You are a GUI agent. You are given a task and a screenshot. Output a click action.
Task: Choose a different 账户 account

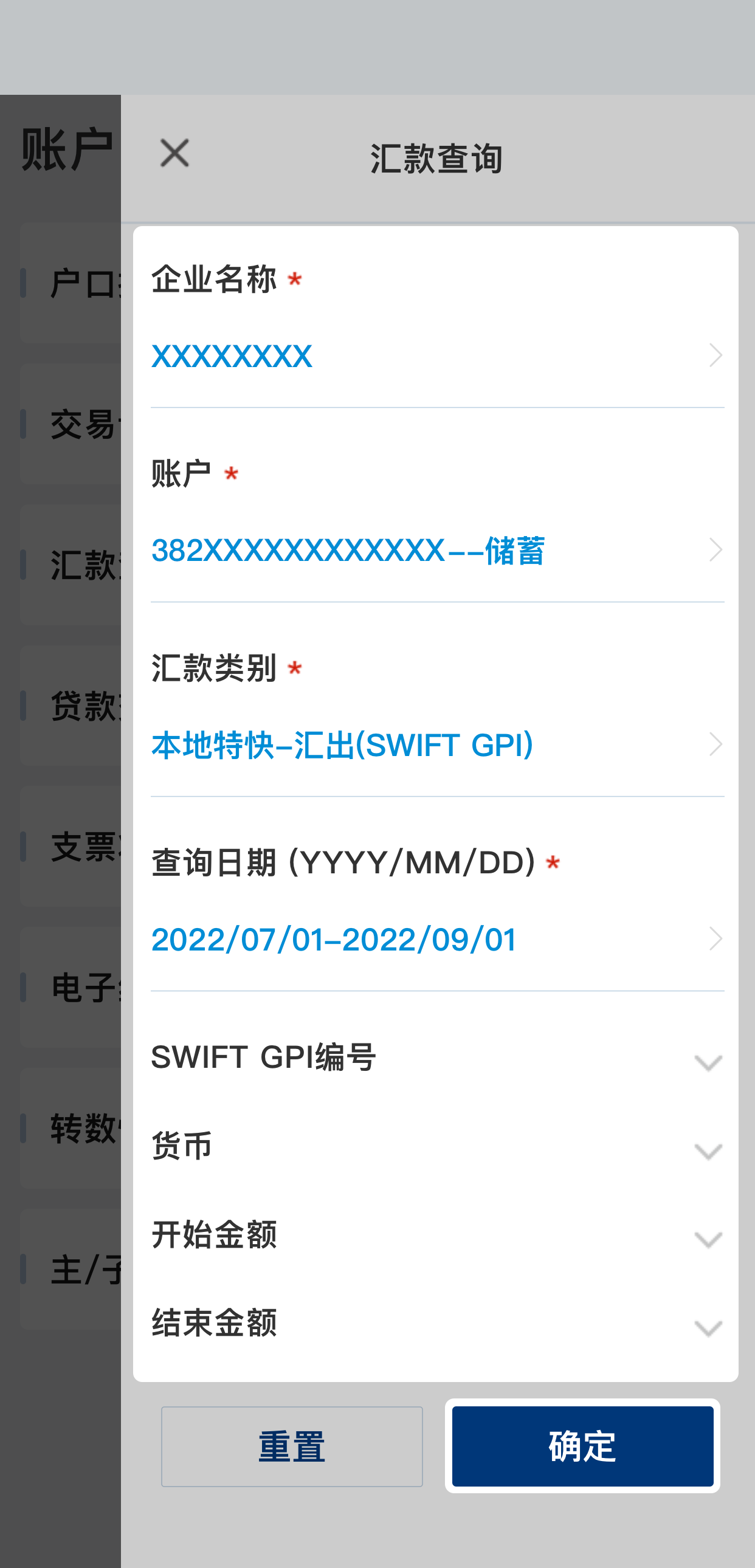[x=436, y=550]
